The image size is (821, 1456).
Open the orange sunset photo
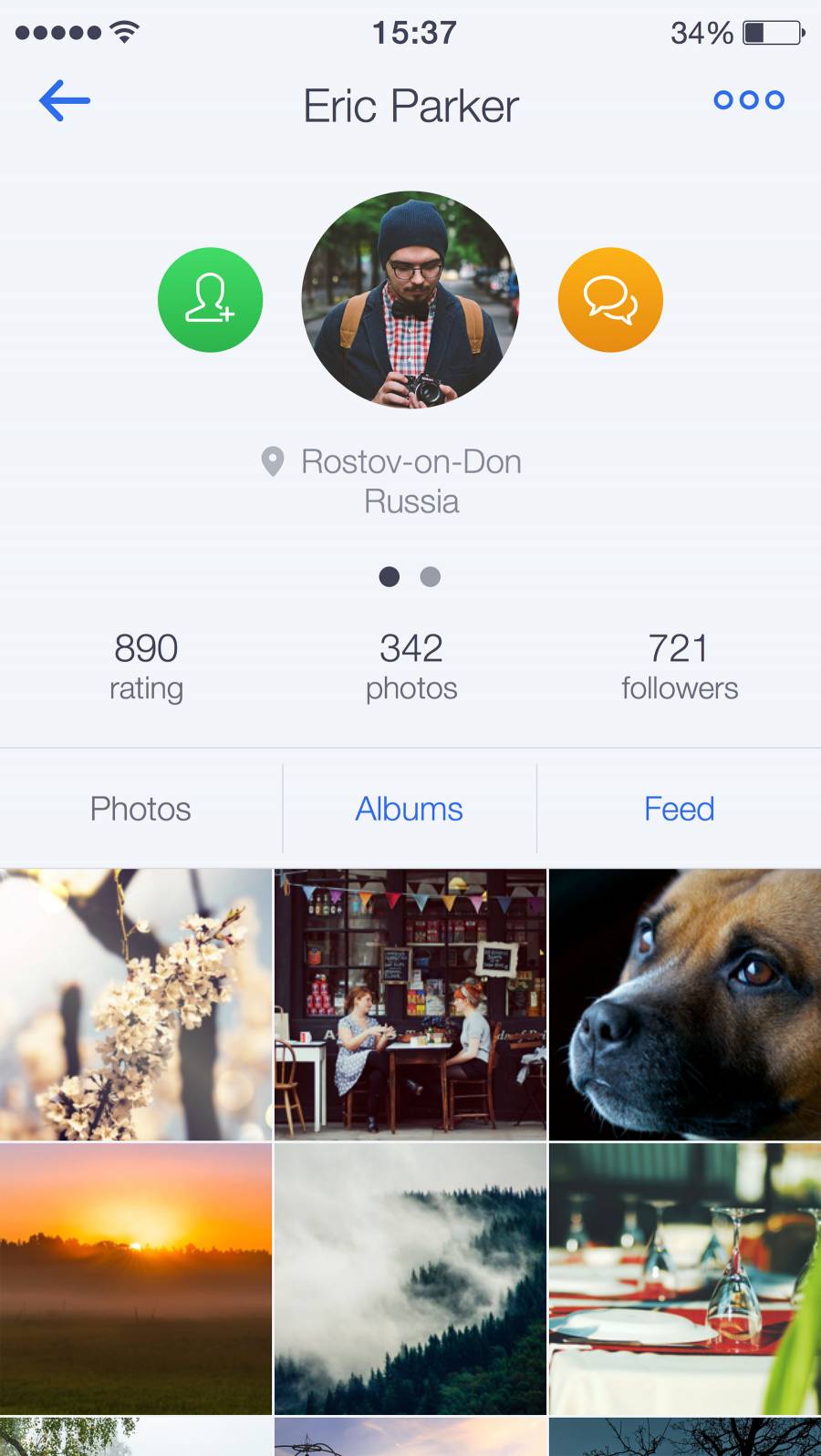[x=136, y=1278]
